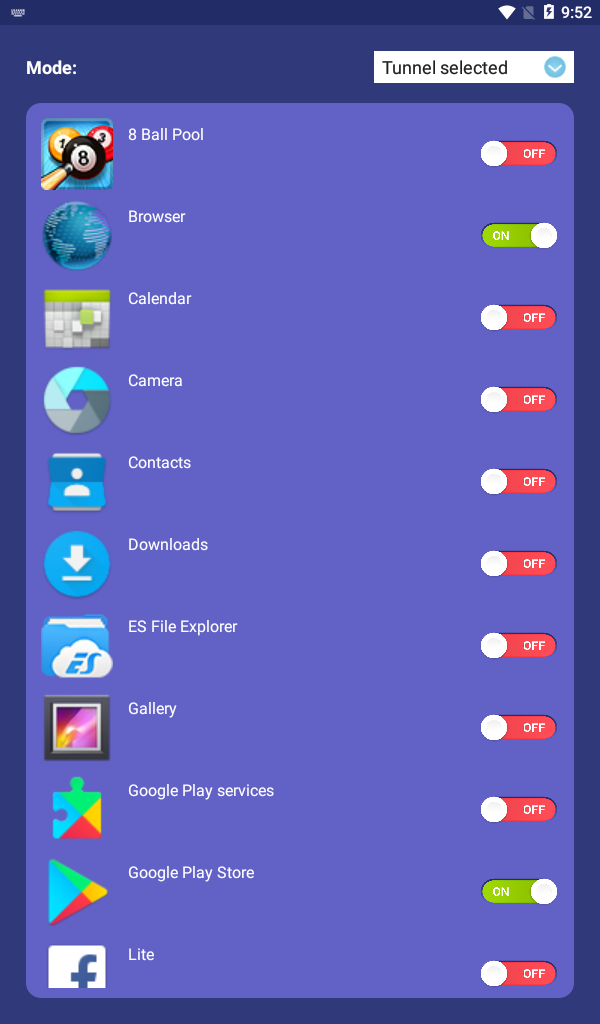Switch on the Calendar toggle
This screenshot has width=600, height=1024.
coord(519,317)
